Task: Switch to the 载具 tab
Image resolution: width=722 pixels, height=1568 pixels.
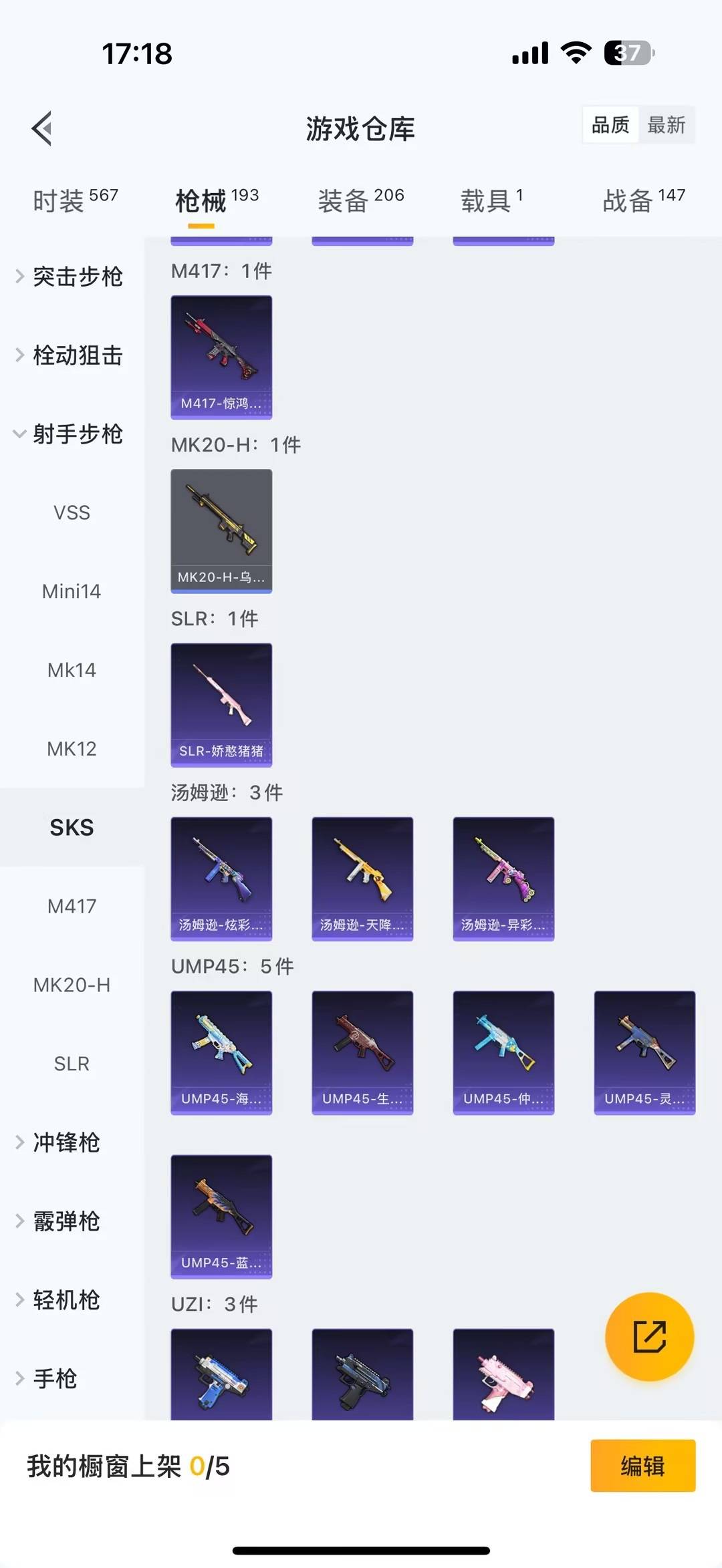Action: [x=491, y=200]
